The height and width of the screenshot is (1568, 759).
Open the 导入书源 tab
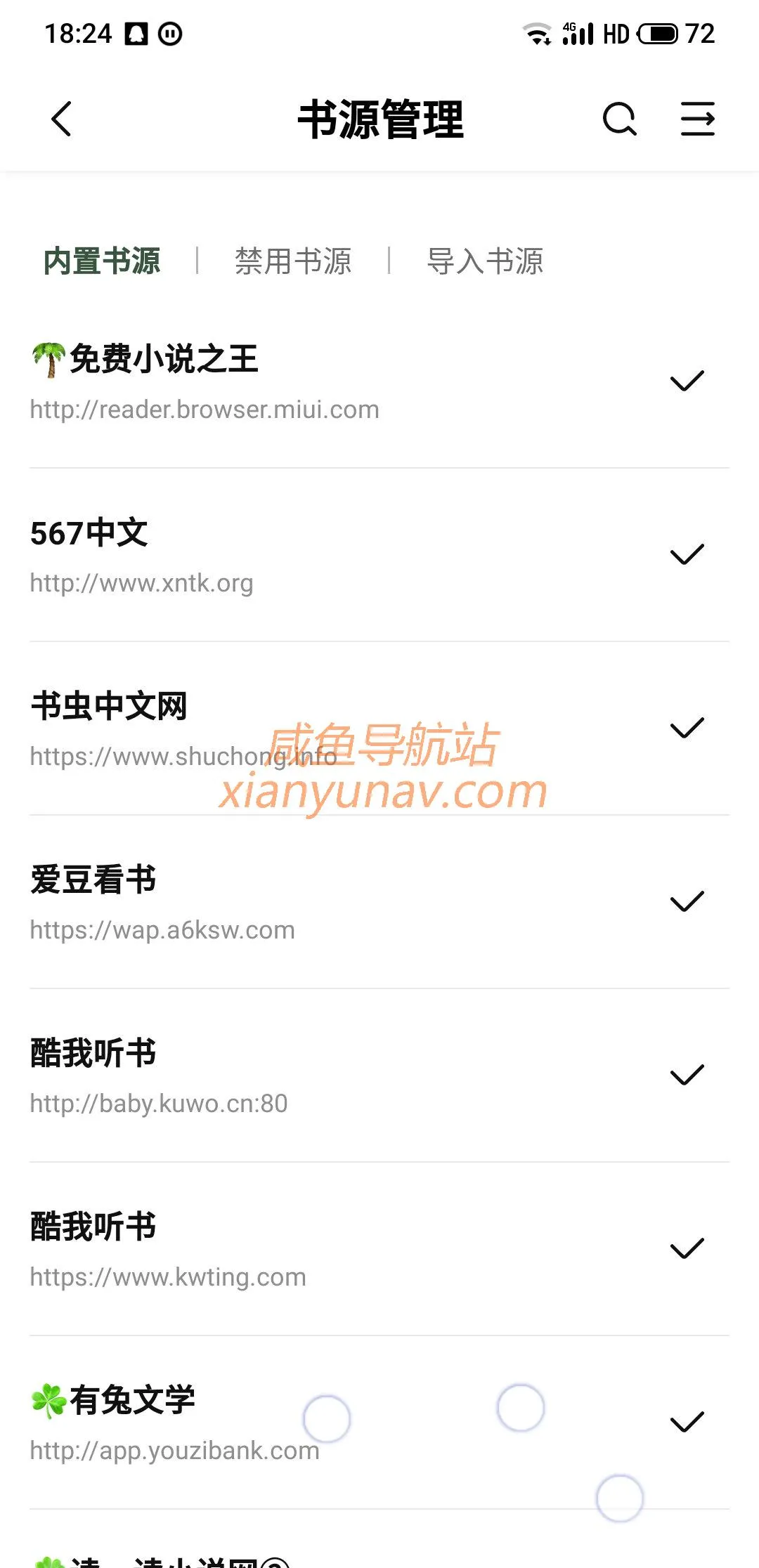tap(486, 261)
